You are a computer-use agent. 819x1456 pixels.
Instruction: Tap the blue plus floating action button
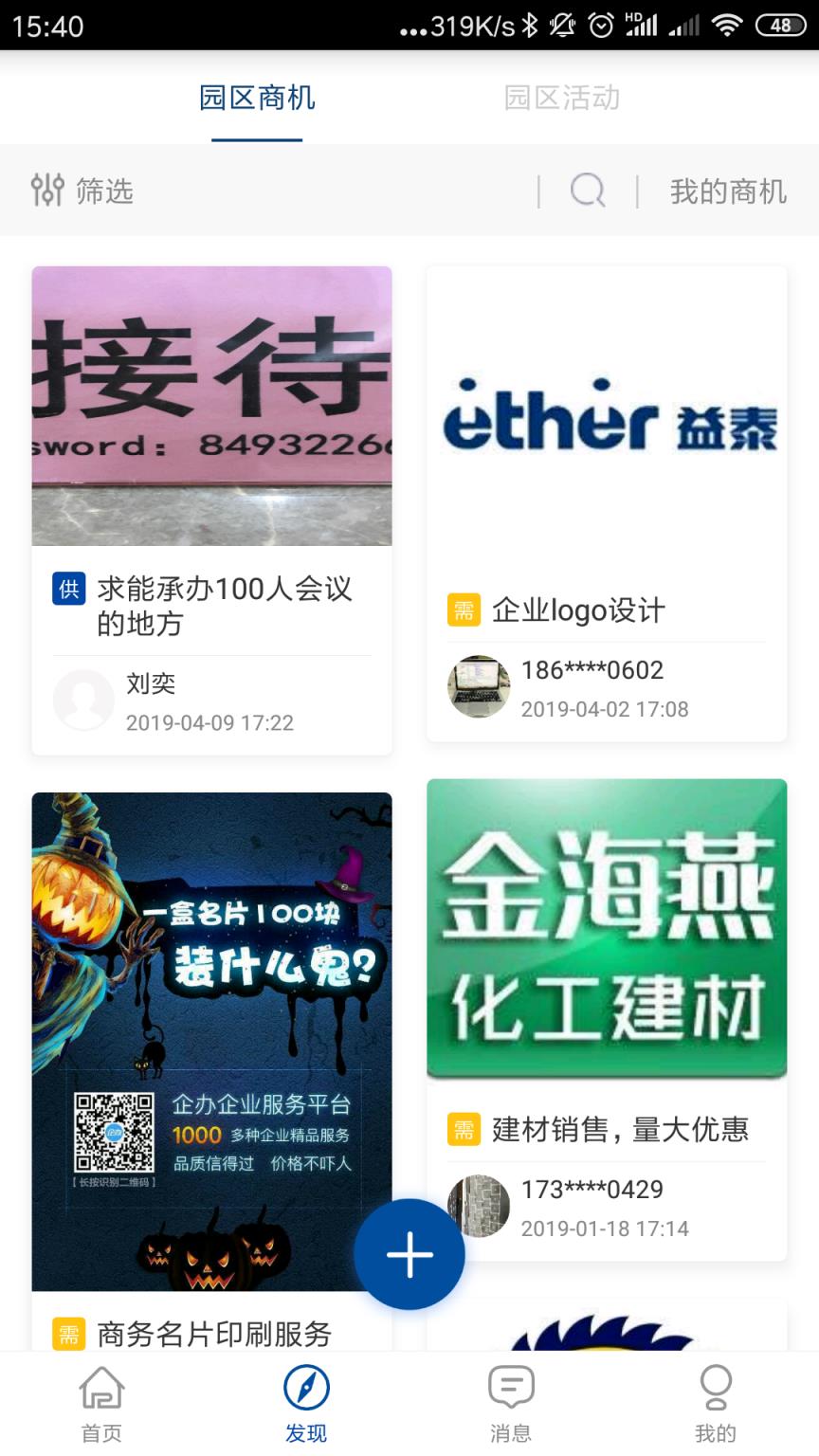[x=409, y=1253]
